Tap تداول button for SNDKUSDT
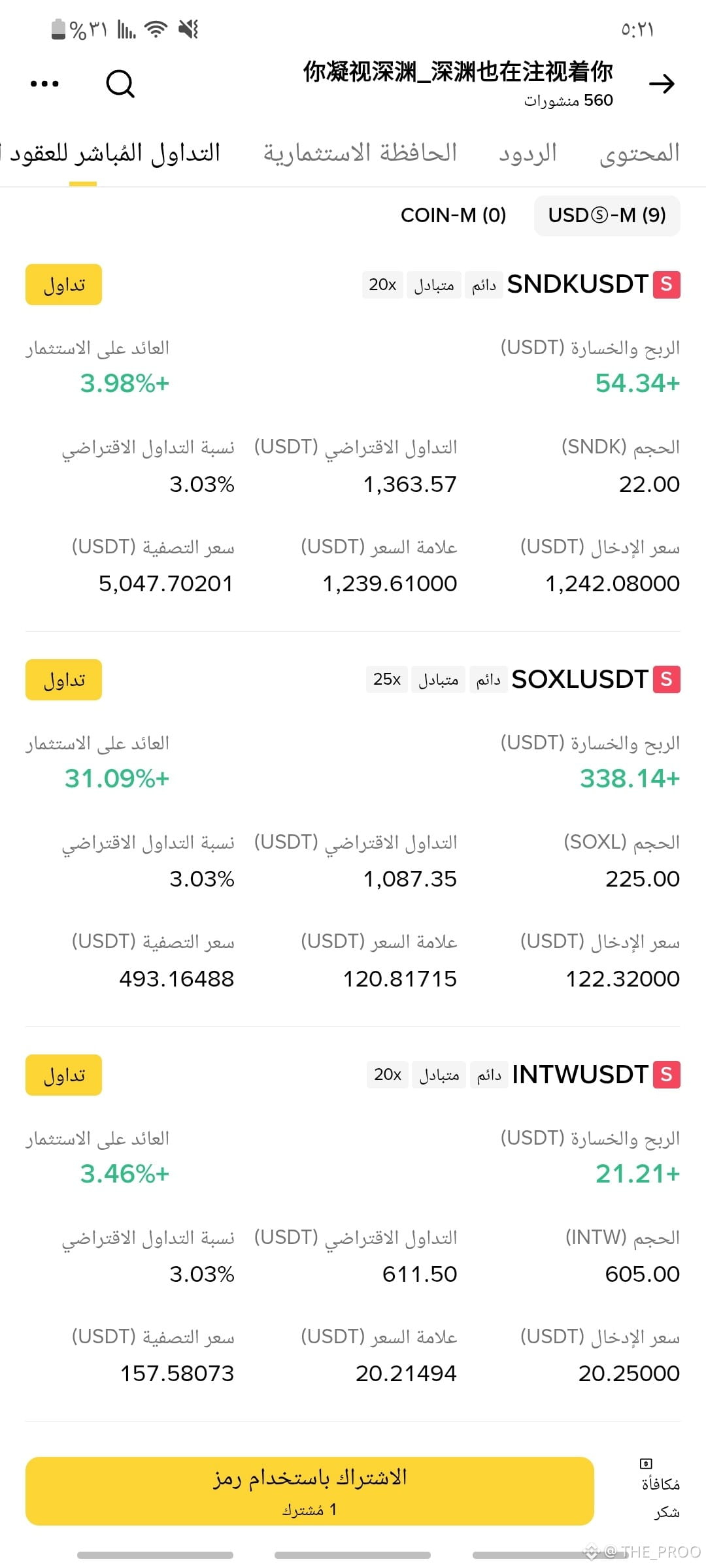This screenshot has width=706, height=1568. (64, 284)
